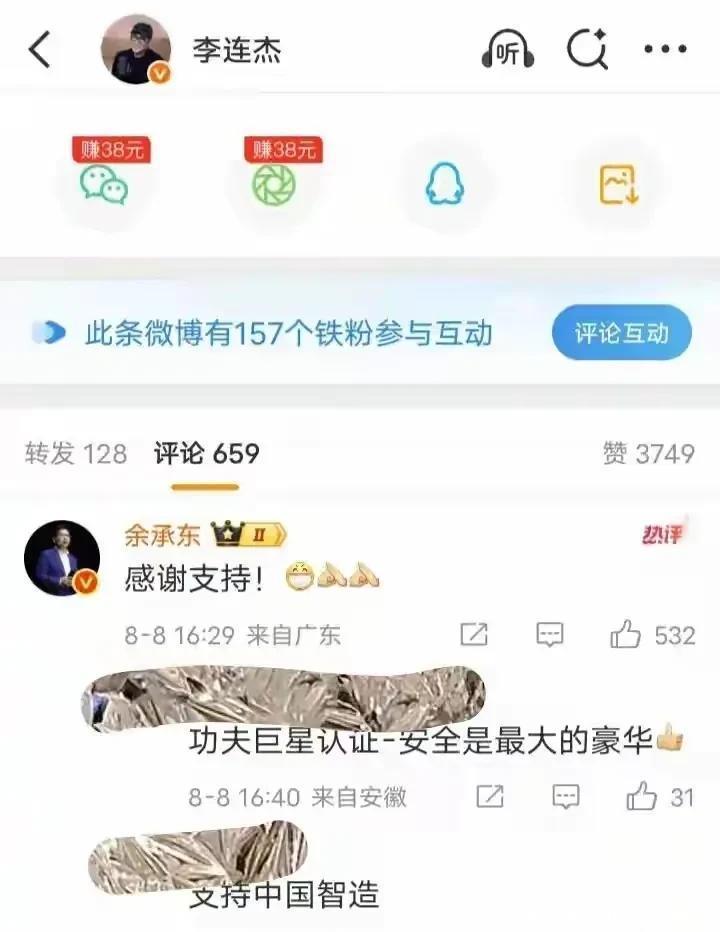Open 余承东's profile avatar
Image resolution: width=720 pixels, height=932 pixels.
62,558
